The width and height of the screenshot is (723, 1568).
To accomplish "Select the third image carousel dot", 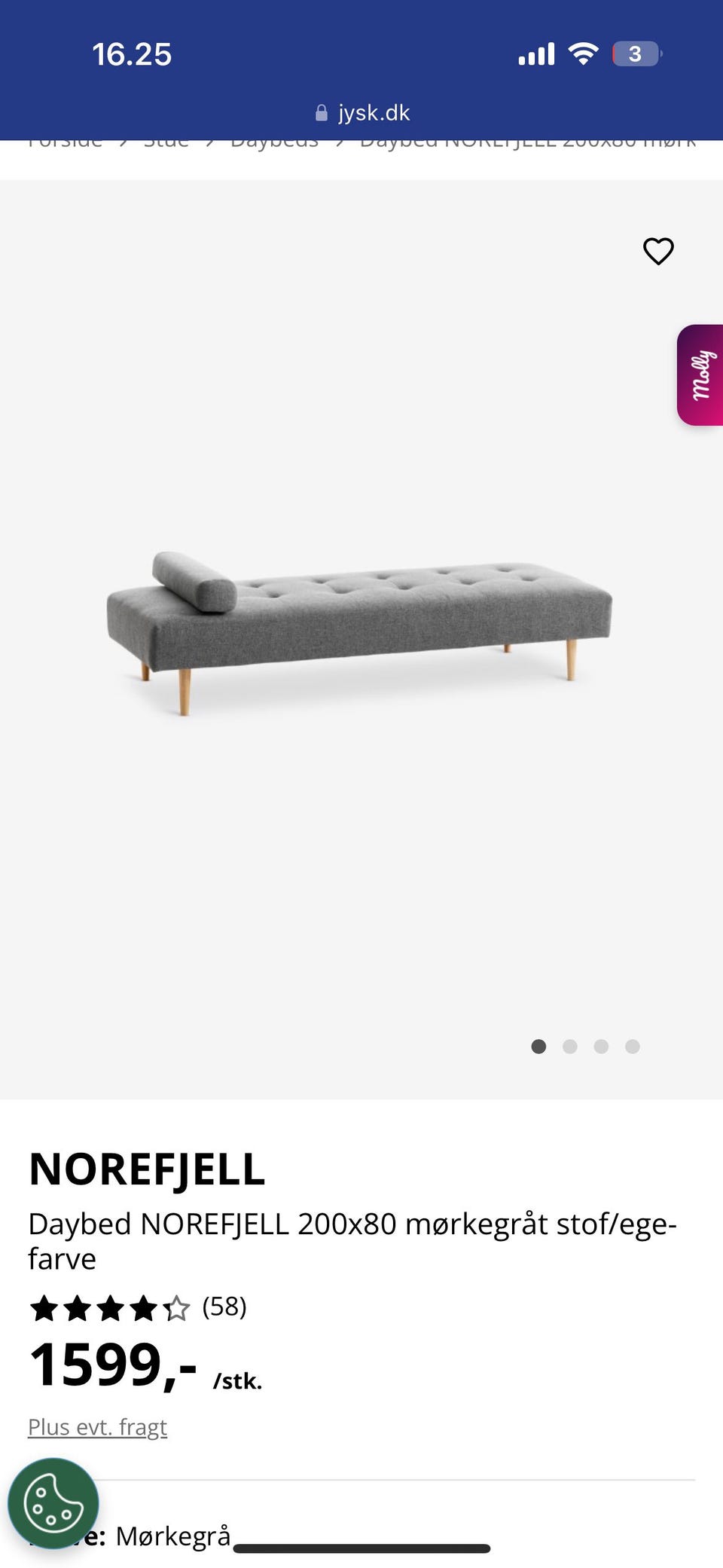I will 601,1047.
